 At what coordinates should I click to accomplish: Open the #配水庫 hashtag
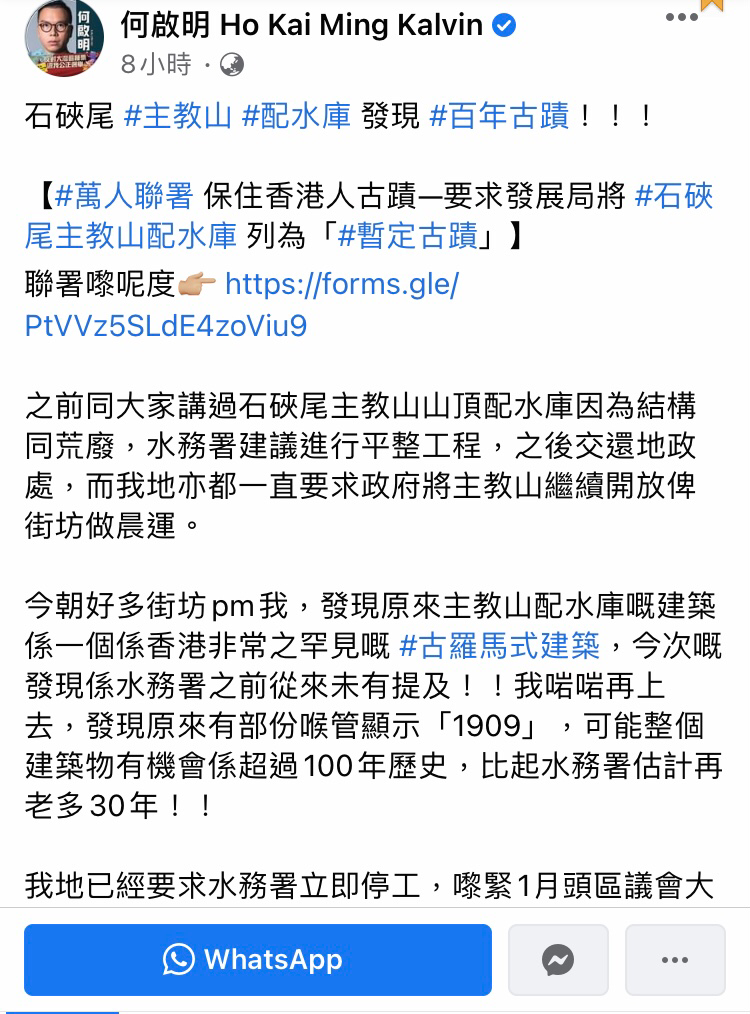[297, 116]
